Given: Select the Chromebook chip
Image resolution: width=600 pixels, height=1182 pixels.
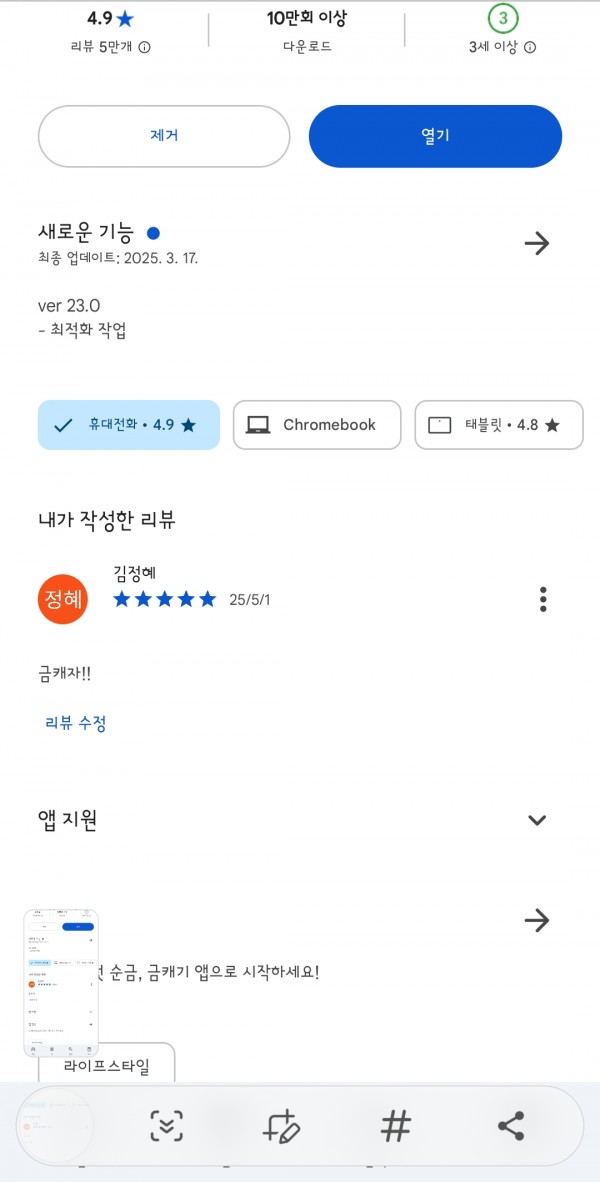Looking at the screenshot, I should coord(317,425).
